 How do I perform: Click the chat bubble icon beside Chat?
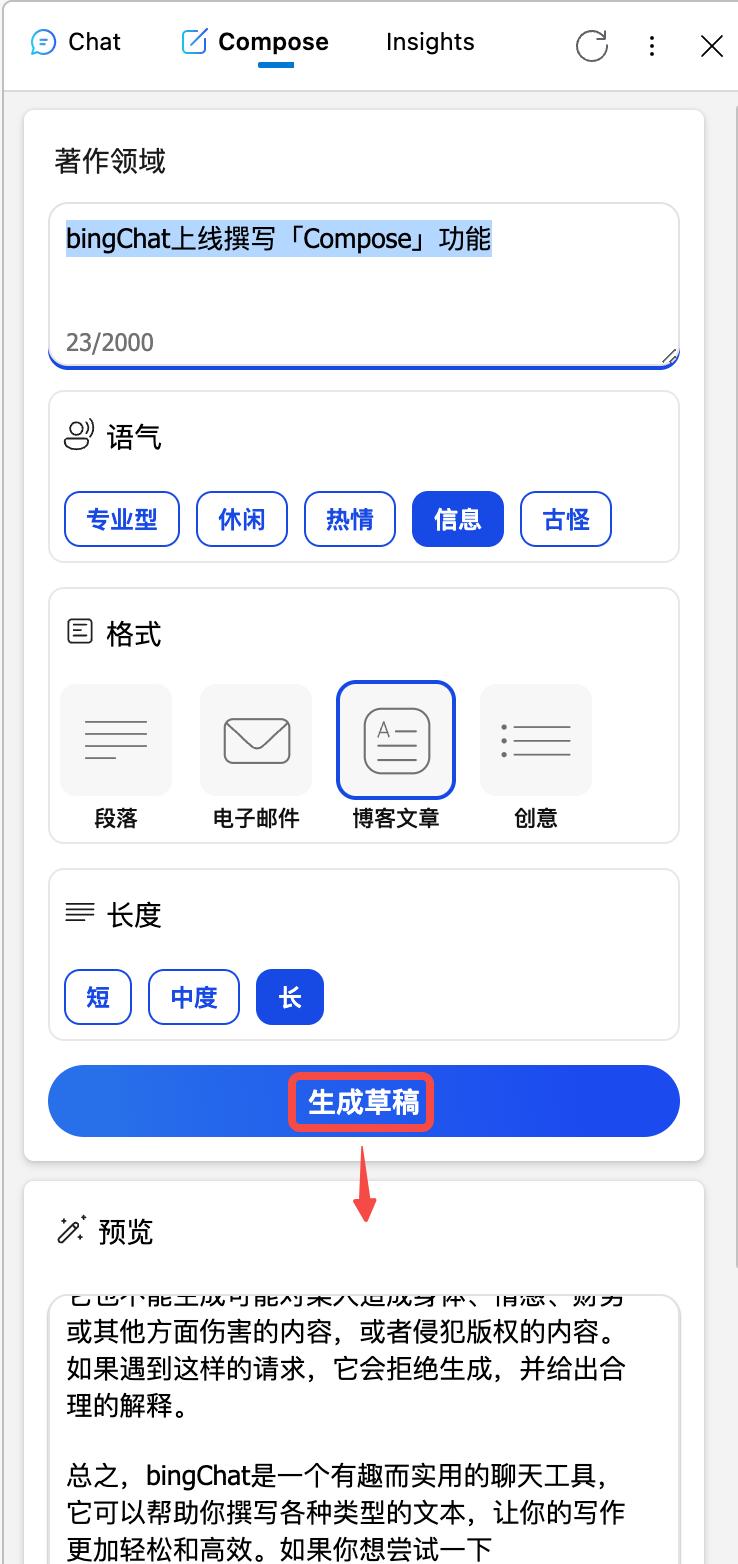click(40, 42)
